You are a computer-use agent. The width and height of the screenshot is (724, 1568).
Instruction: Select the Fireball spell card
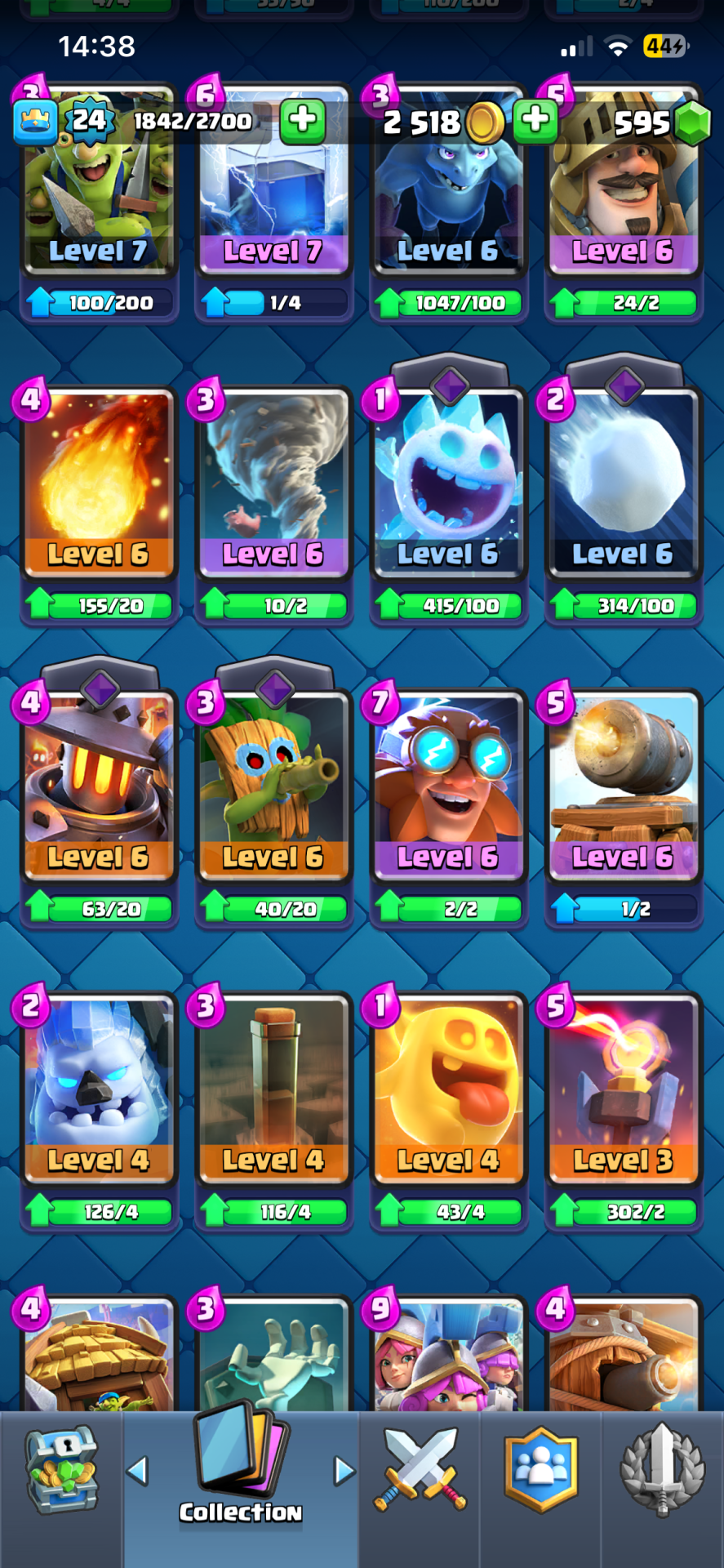click(x=99, y=482)
